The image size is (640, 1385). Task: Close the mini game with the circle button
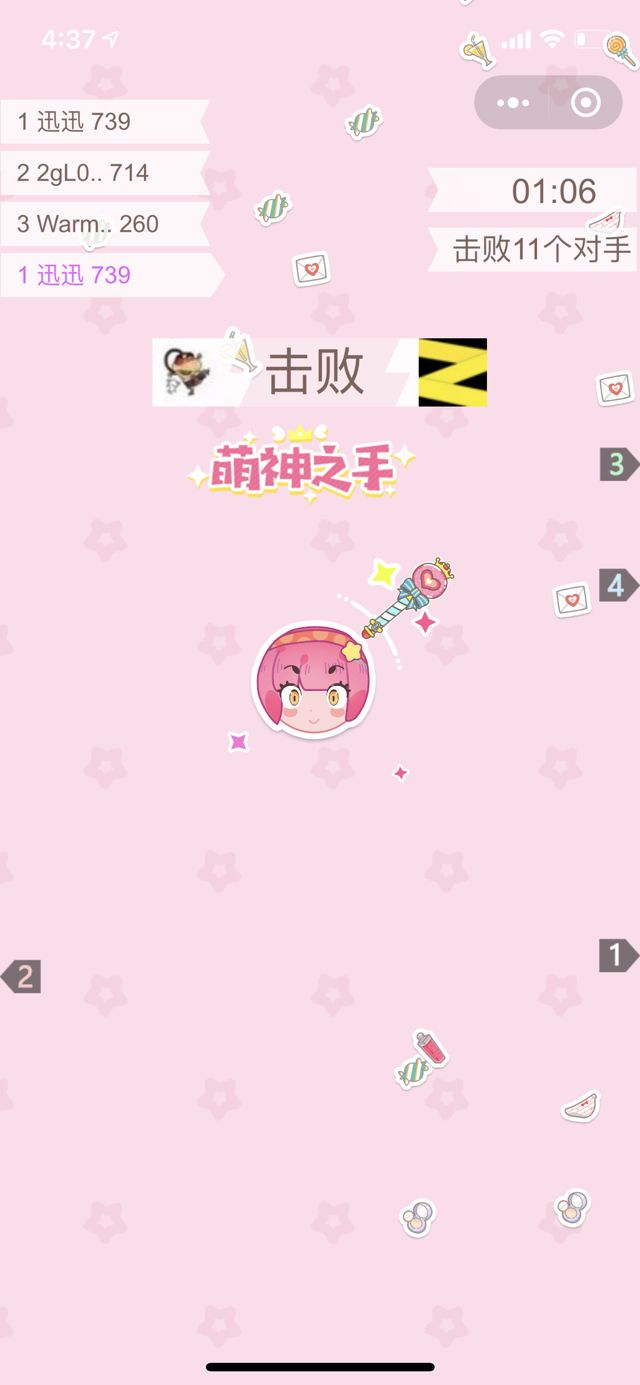click(x=586, y=103)
